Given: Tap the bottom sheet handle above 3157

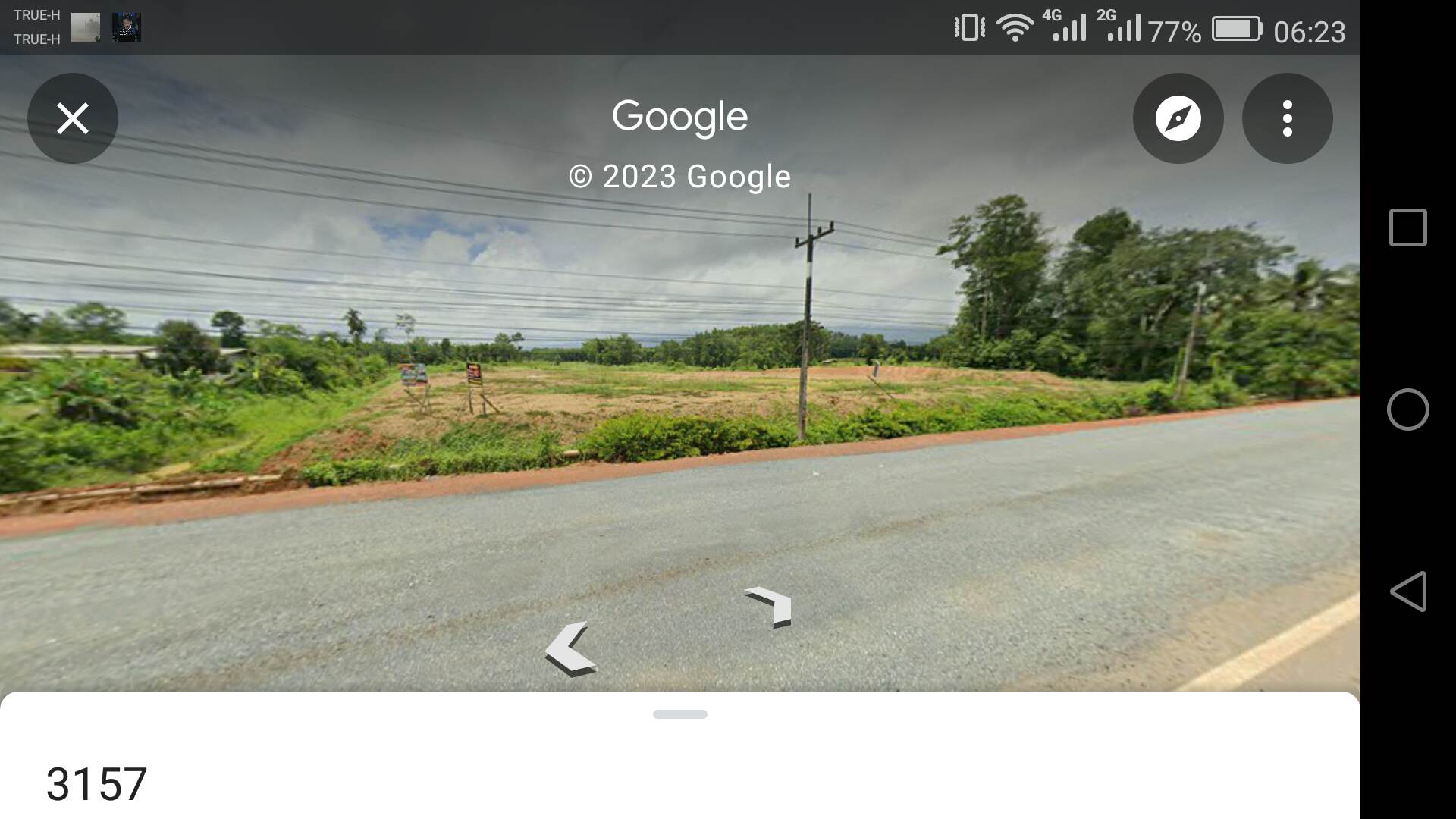Looking at the screenshot, I should (679, 714).
